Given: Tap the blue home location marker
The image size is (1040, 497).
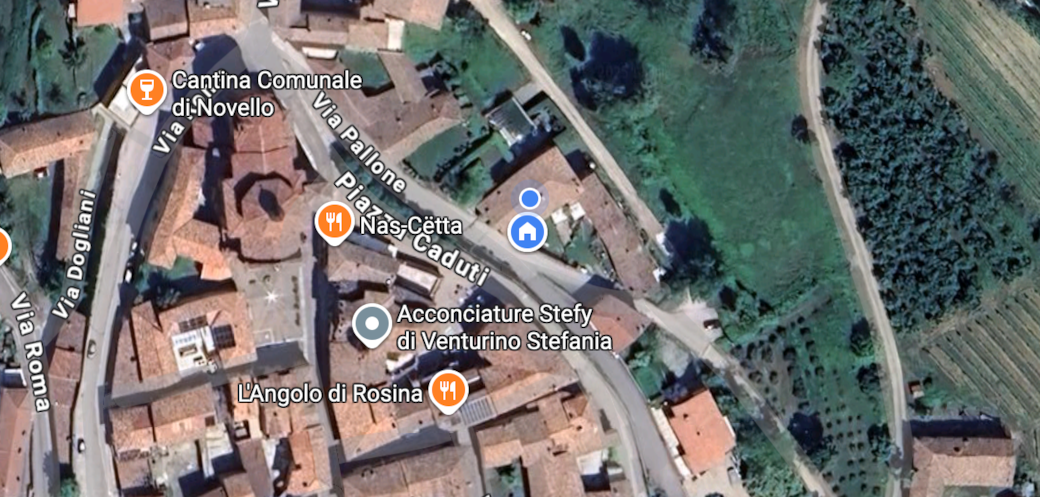Looking at the screenshot, I should pos(527,231).
